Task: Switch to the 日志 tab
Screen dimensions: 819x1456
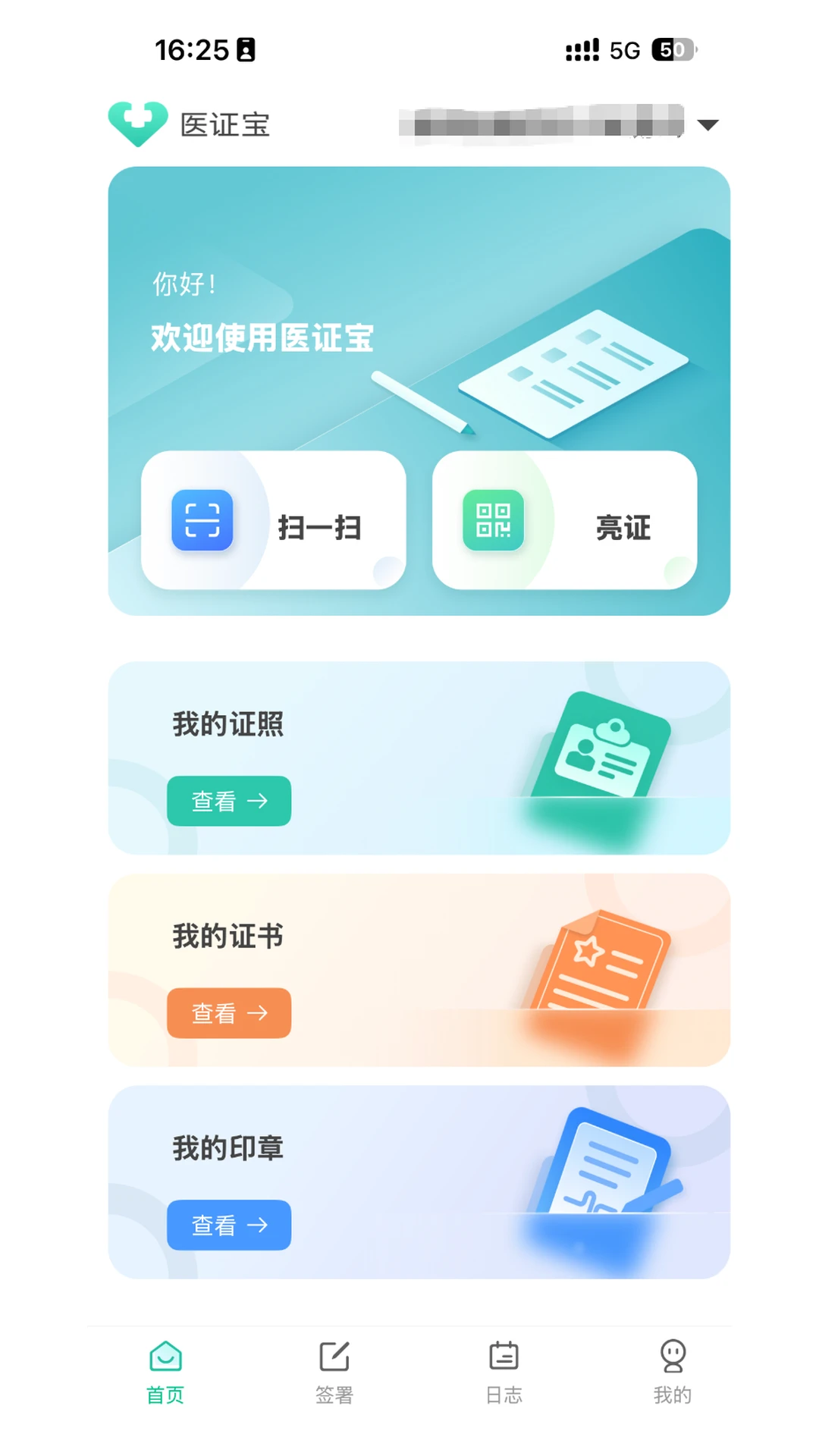Action: [504, 1373]
